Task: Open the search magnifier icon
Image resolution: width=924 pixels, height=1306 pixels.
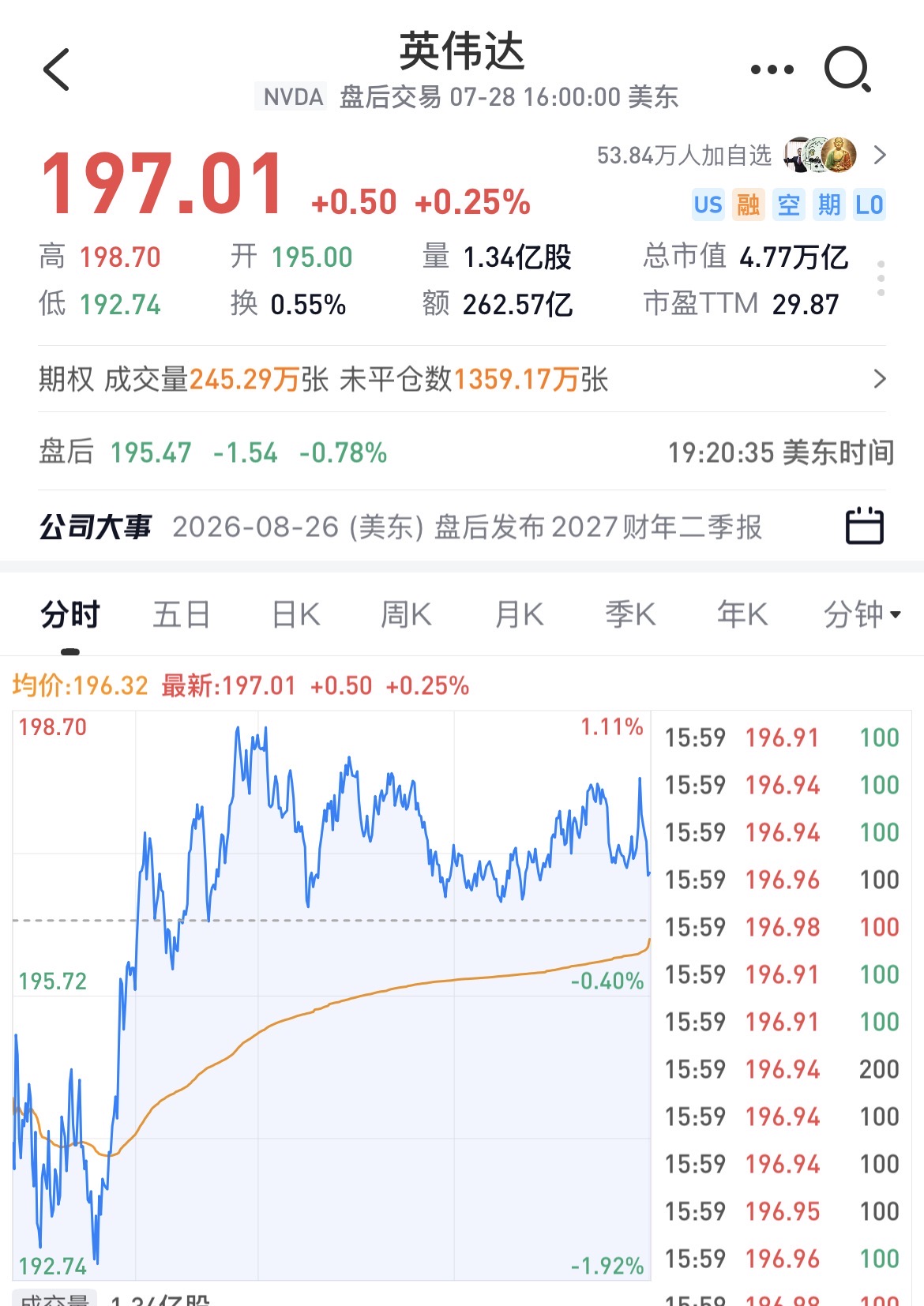Action: pyautogui.click(x=847, y=69)
